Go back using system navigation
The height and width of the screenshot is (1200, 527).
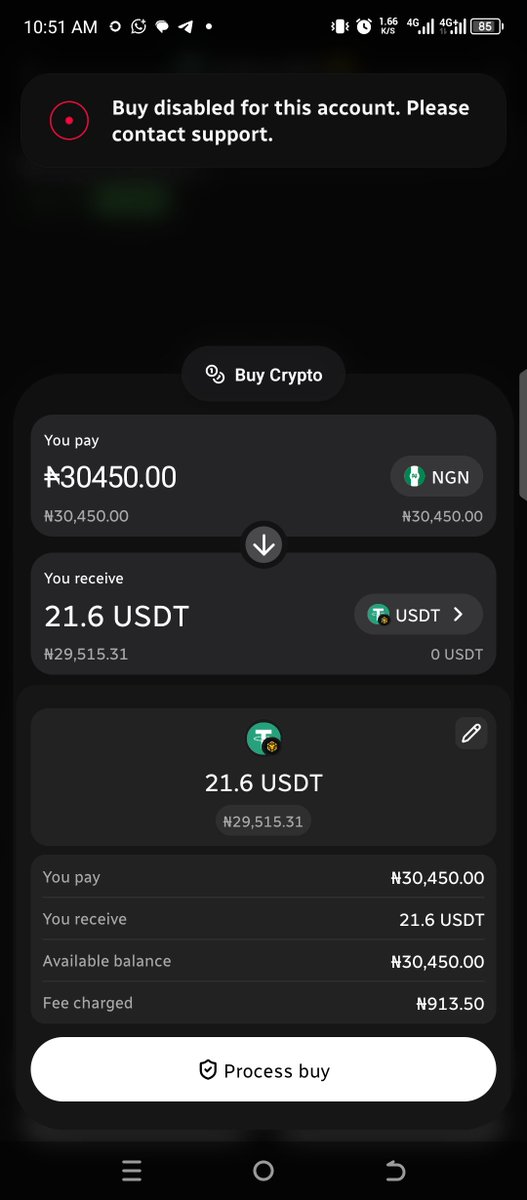(395, 1170)
